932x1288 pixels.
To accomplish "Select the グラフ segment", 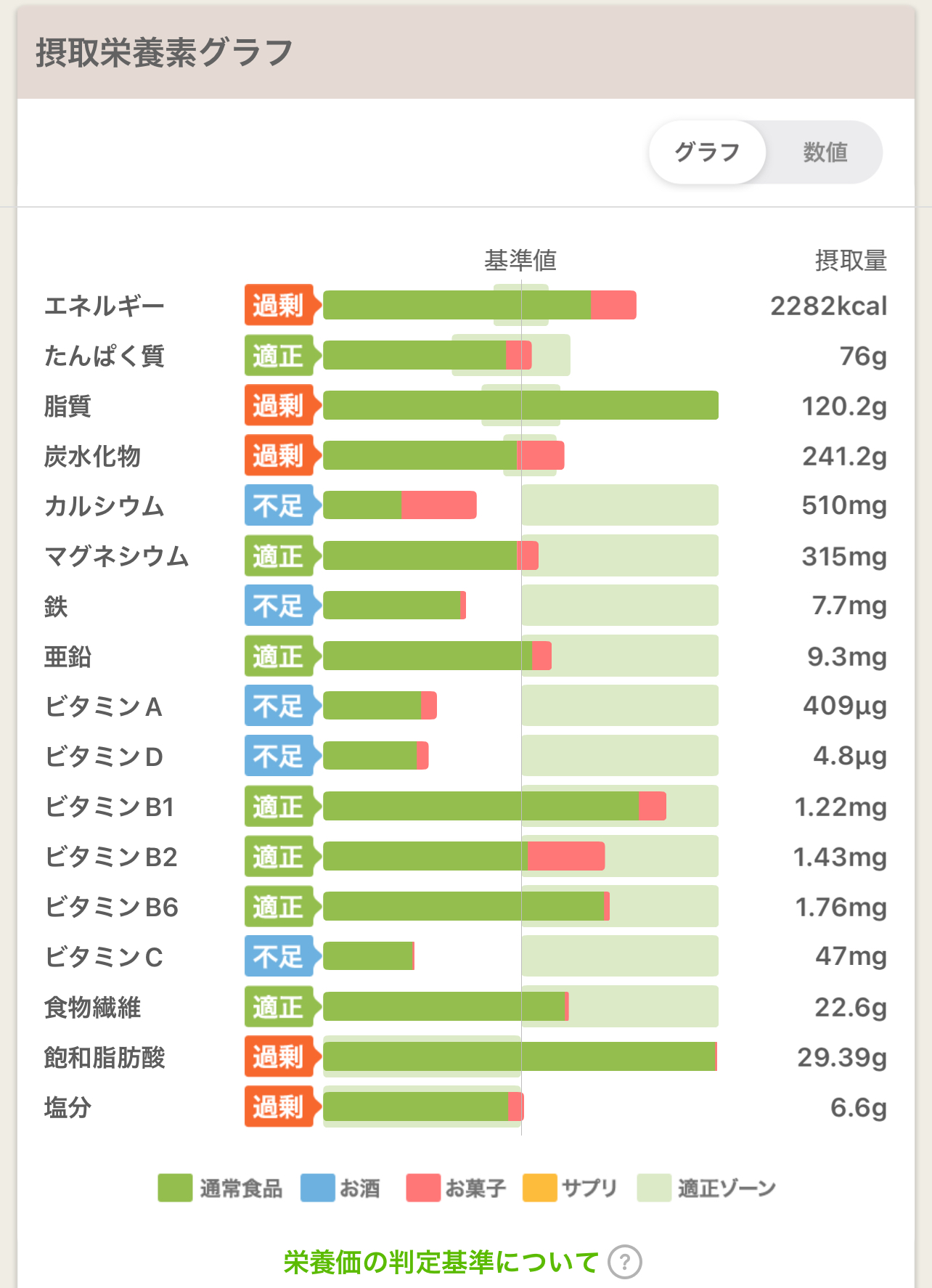I will [707, 152].
